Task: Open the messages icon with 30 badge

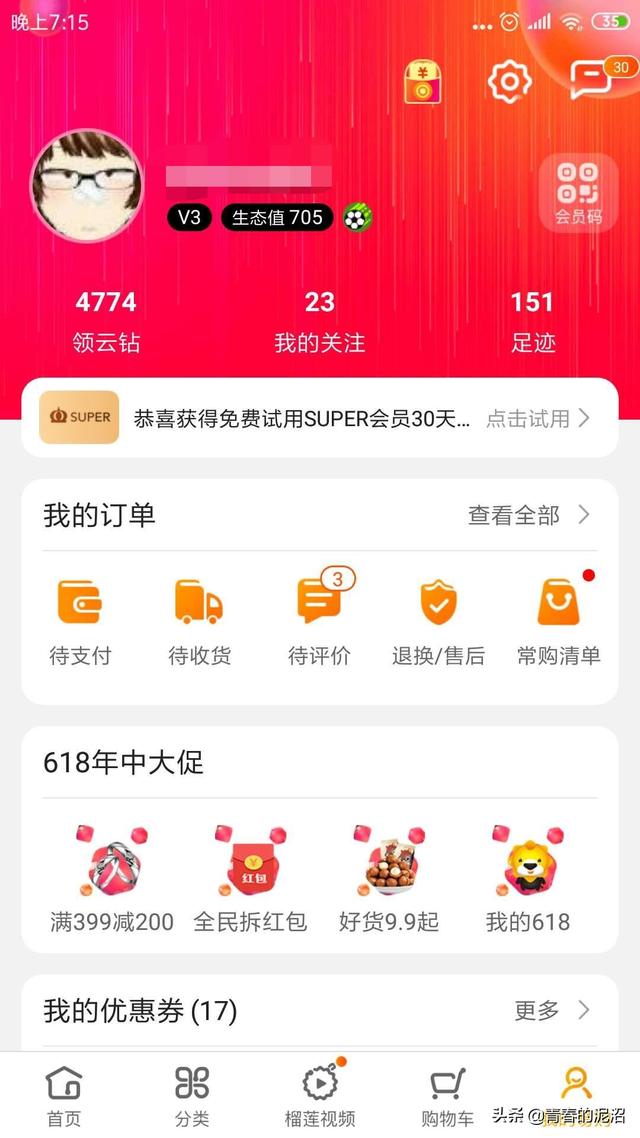Action: 592,80
